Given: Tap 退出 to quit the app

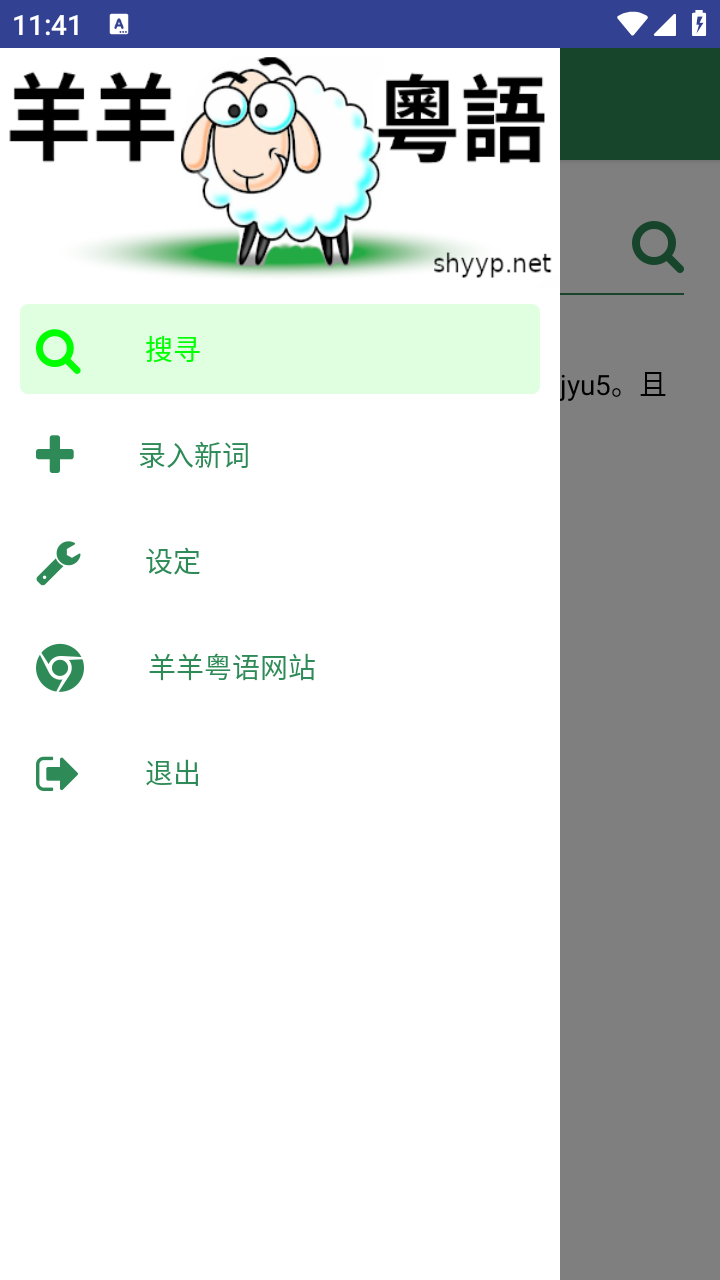Looking at the screenshot, I should pyautogui.click(x=172, y=772).
